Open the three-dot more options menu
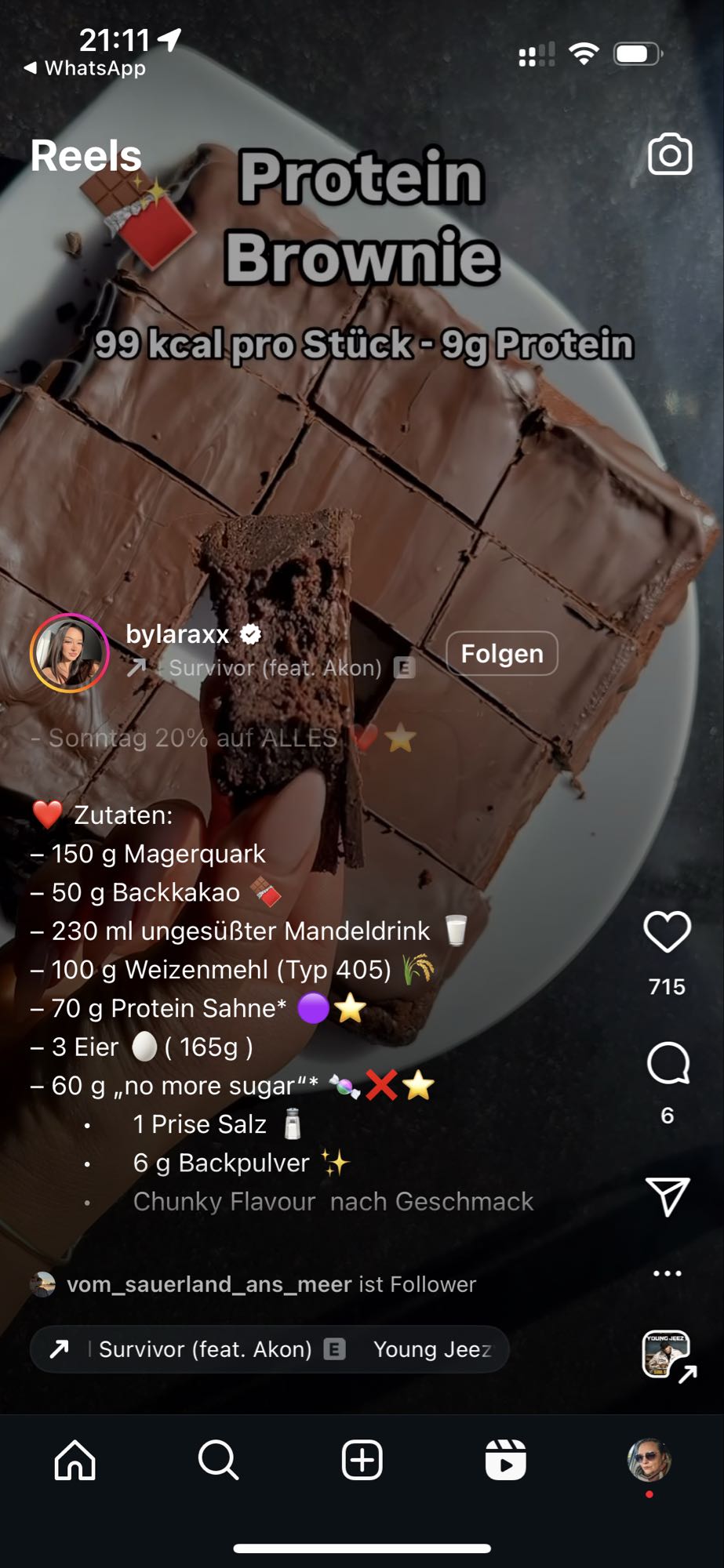This screenshot has height=1568, width=724. [668, 1273]
